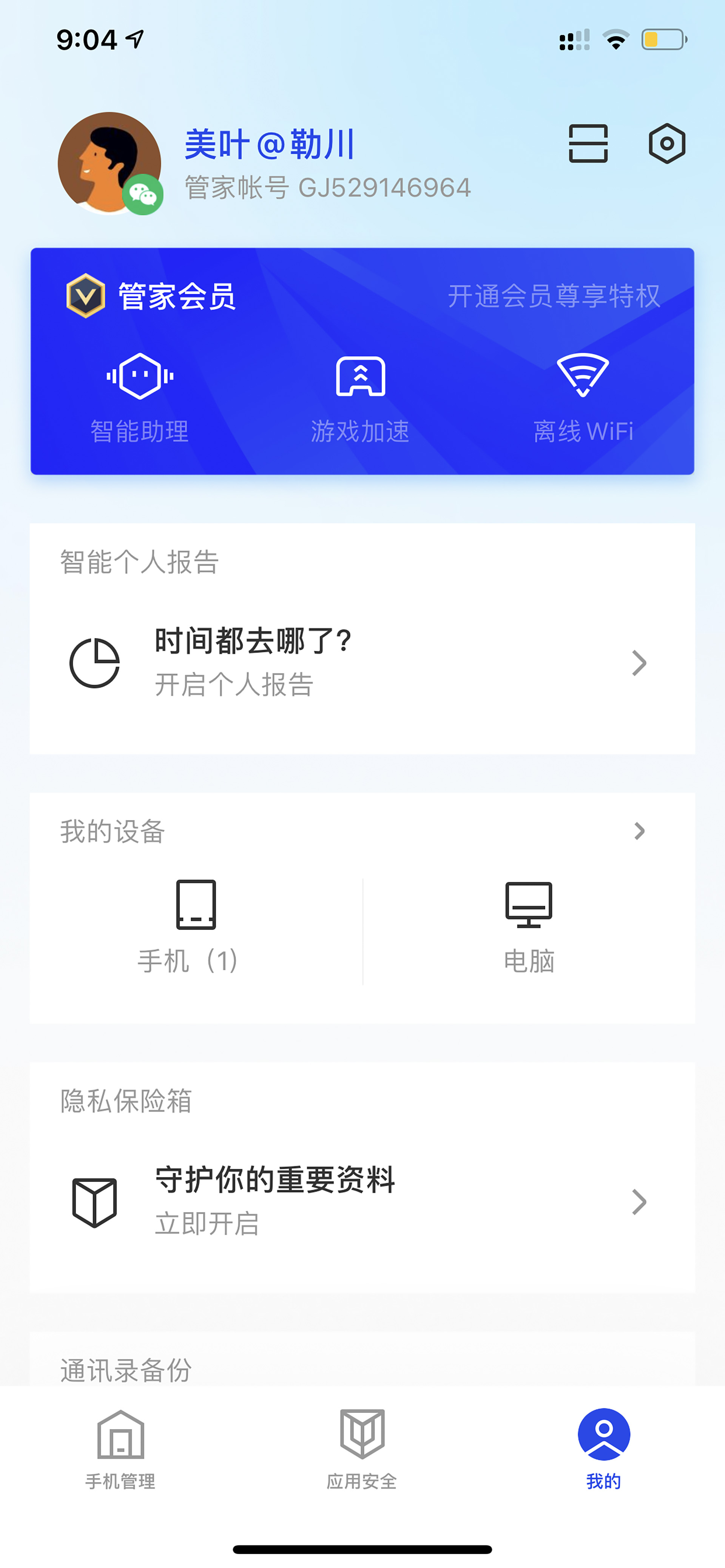Open 开通会员尊享特权 membership link
This screenshot has height=1568, width=725.
pyautogui.click(x=553, y=297)
